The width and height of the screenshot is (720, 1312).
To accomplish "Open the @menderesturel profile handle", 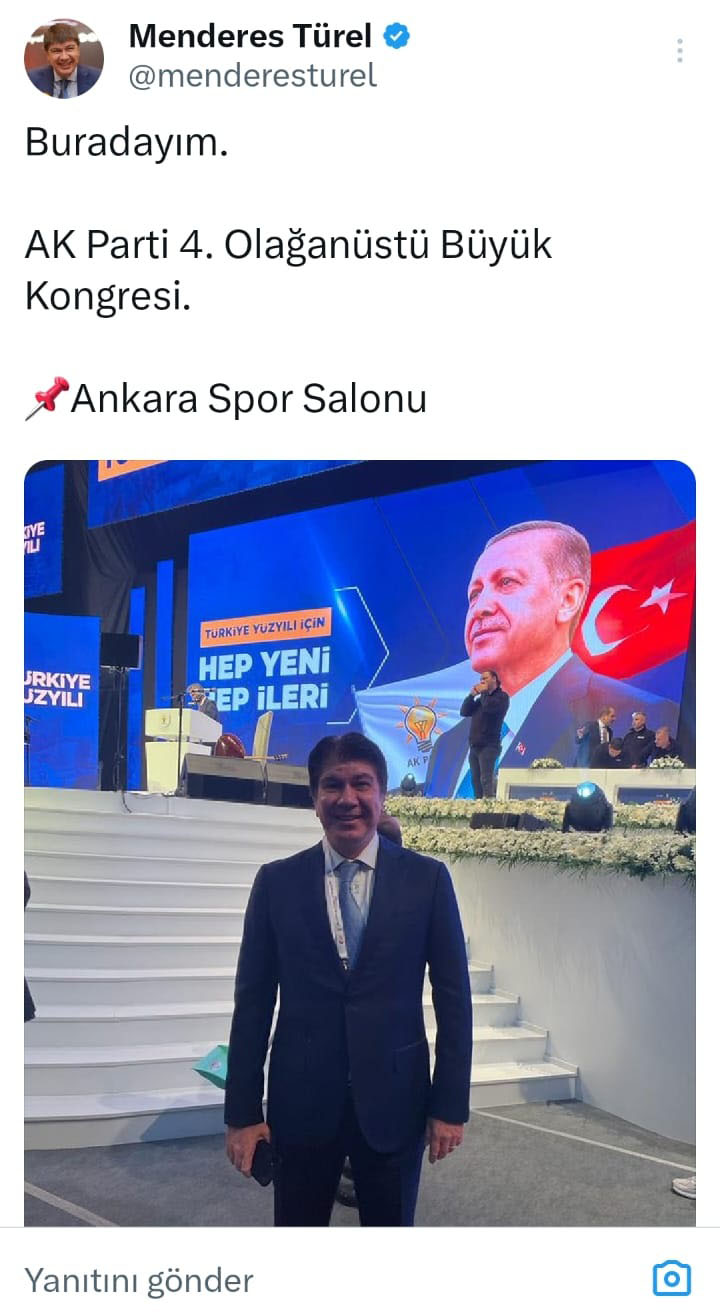I will [252, 76].
